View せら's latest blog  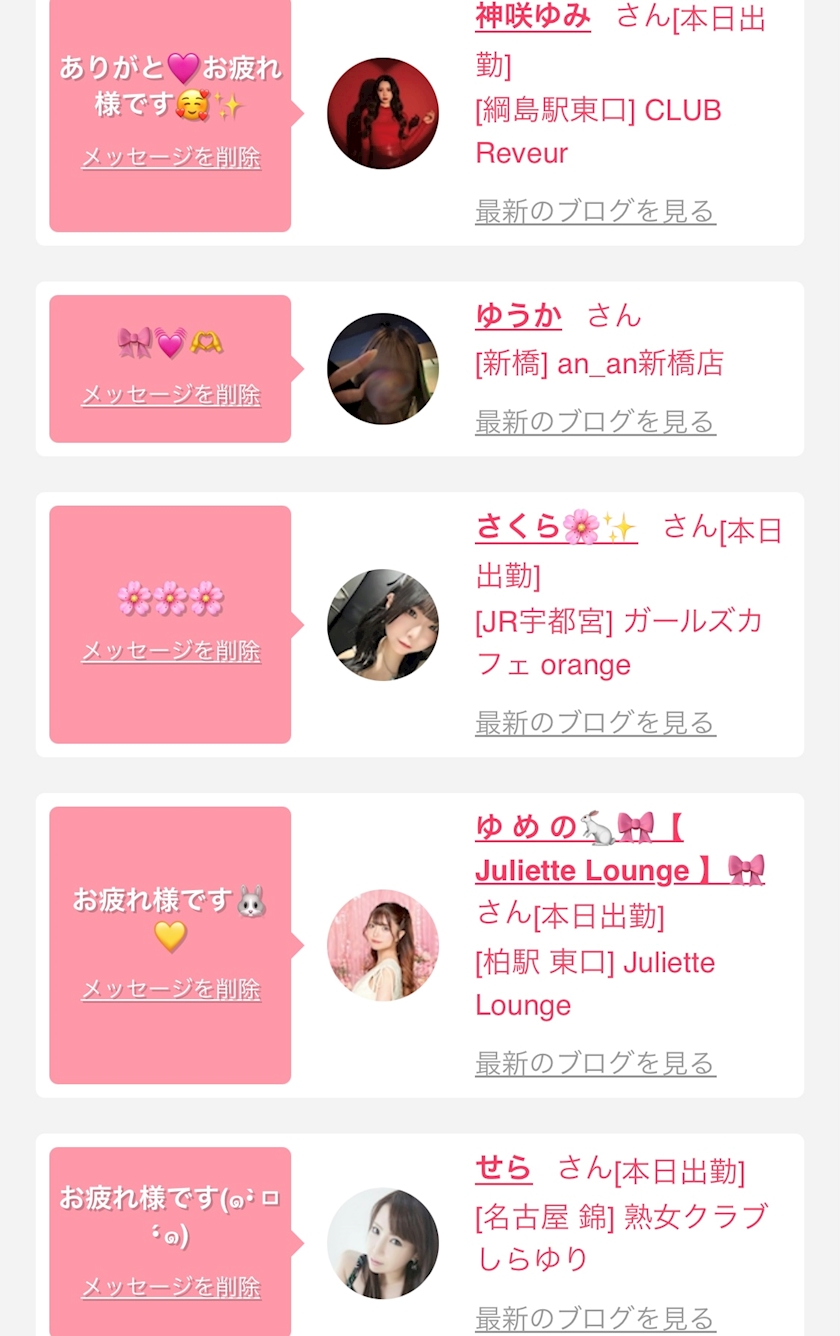pyautogui.click(x=595, y=1318)
